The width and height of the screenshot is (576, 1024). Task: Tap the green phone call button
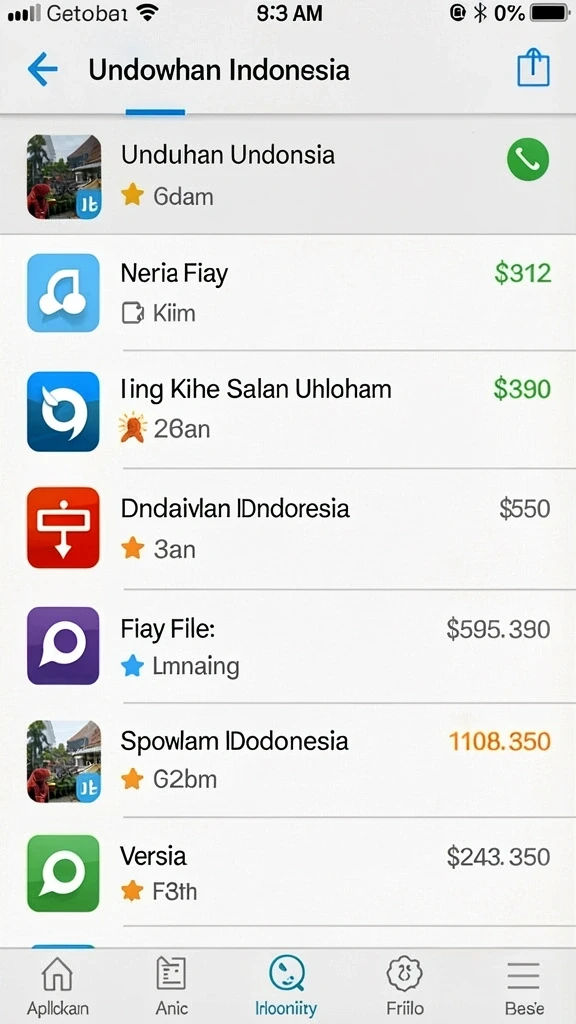coord(528,160)
